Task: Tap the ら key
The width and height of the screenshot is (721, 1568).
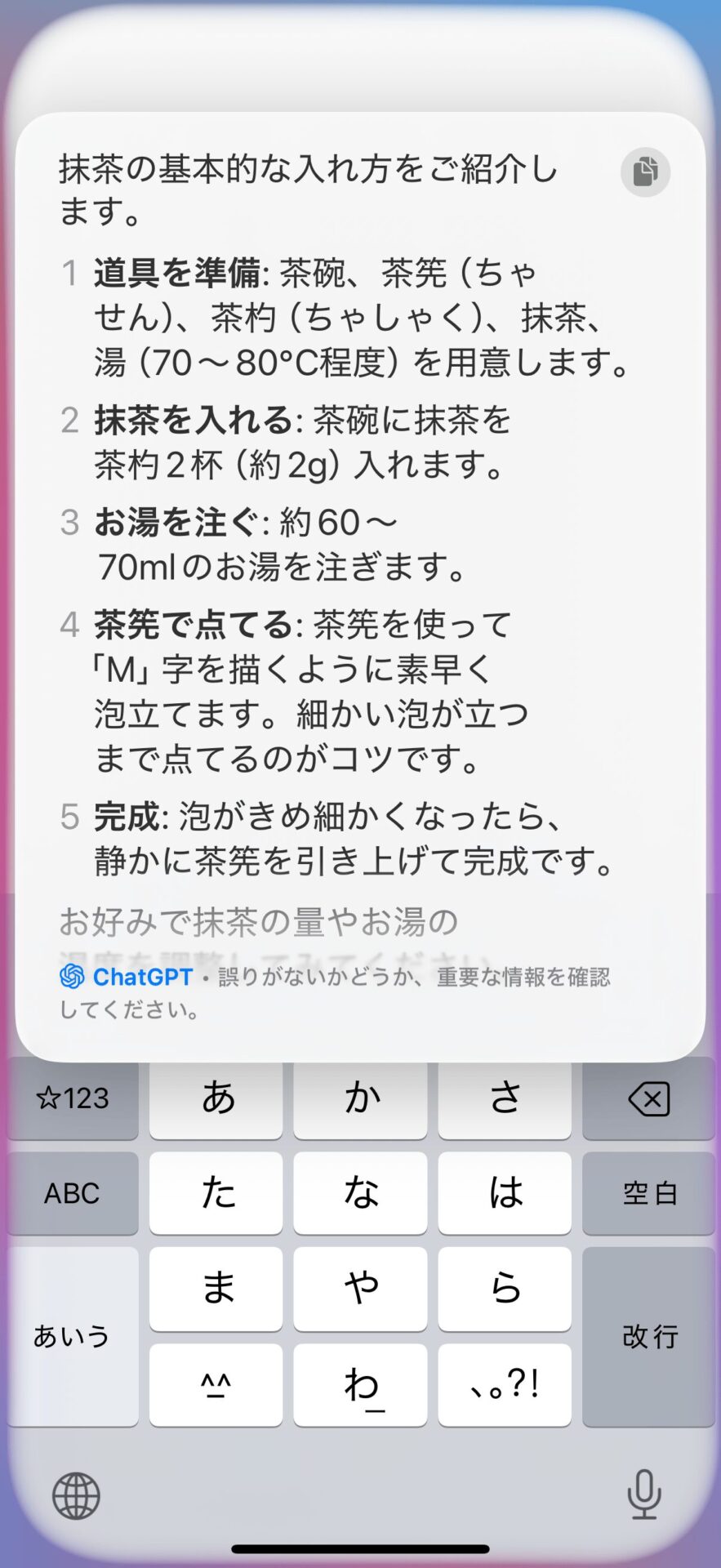Action: pos(505,1288)
